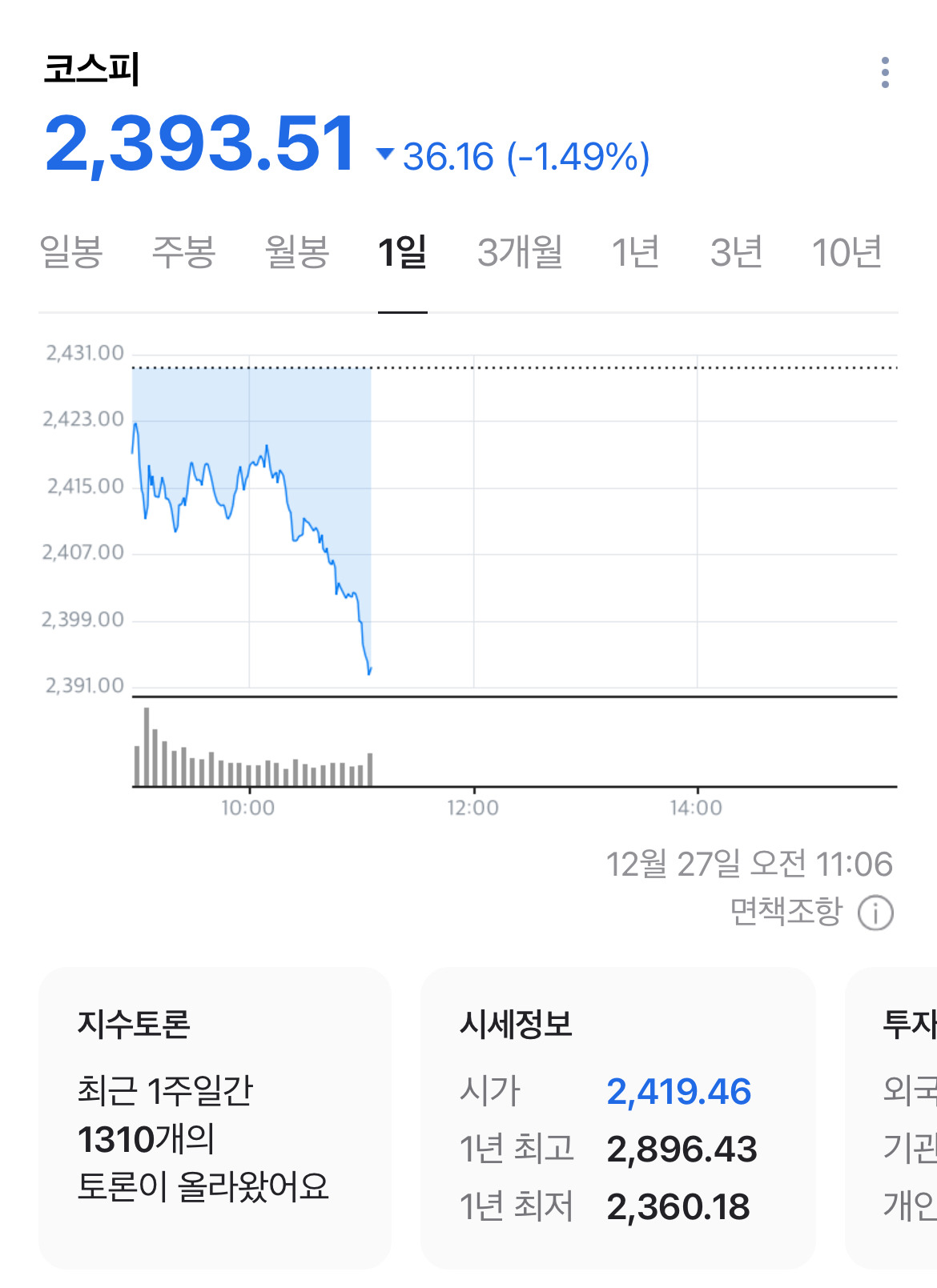Select the 1일 chart tab
The height and width of the screenshot is (1288, 937).
point(402,252)
